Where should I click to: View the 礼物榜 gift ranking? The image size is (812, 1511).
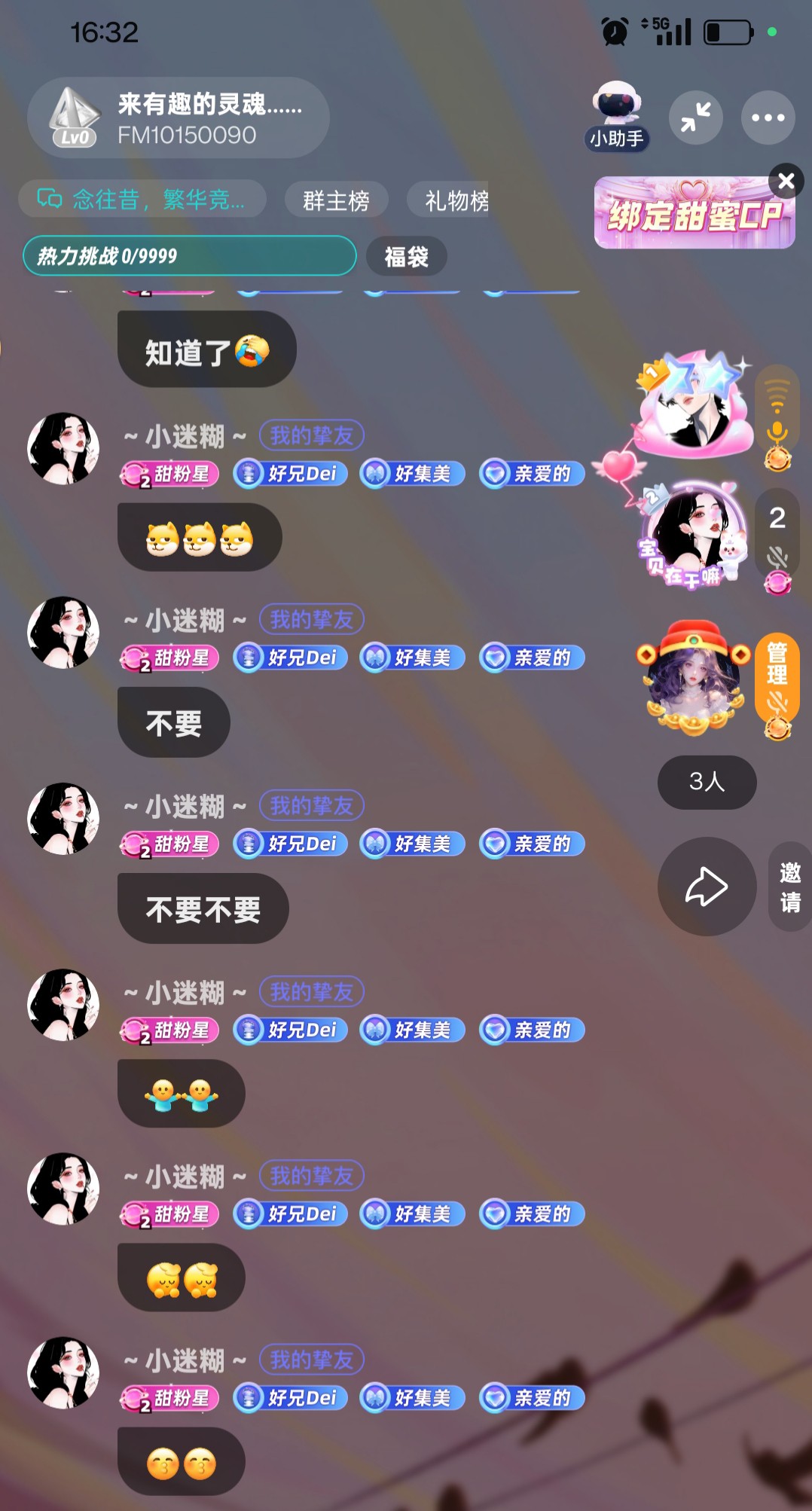[x=448, y=200]
